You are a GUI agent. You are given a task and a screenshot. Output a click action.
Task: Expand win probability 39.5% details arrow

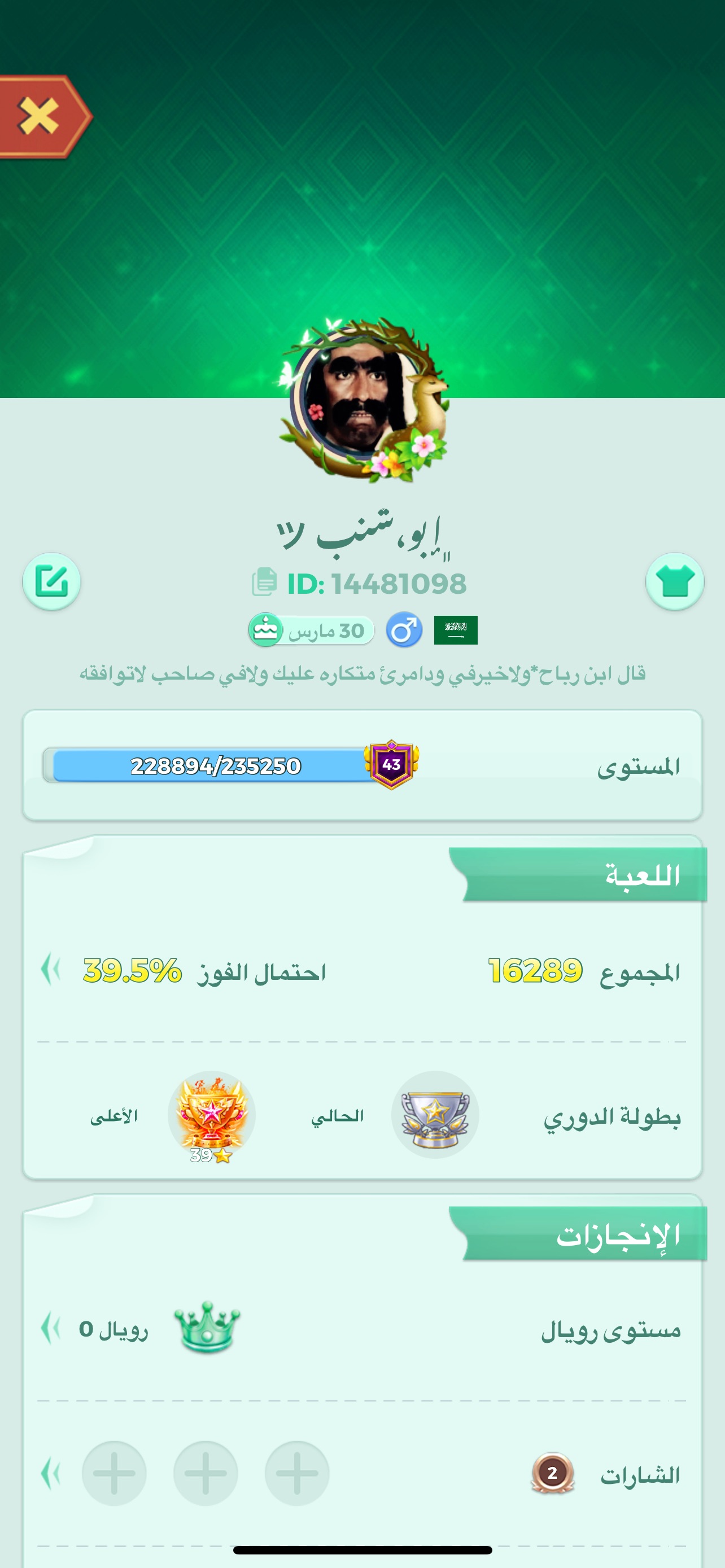pos(50,969)
